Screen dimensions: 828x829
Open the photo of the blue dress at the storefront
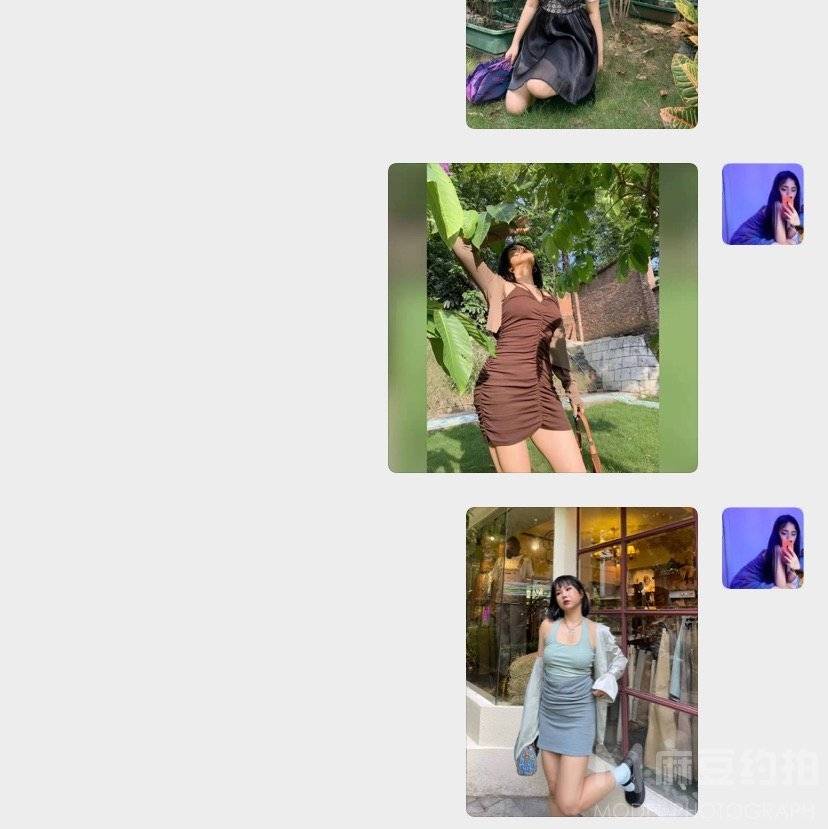coord(581,661)
